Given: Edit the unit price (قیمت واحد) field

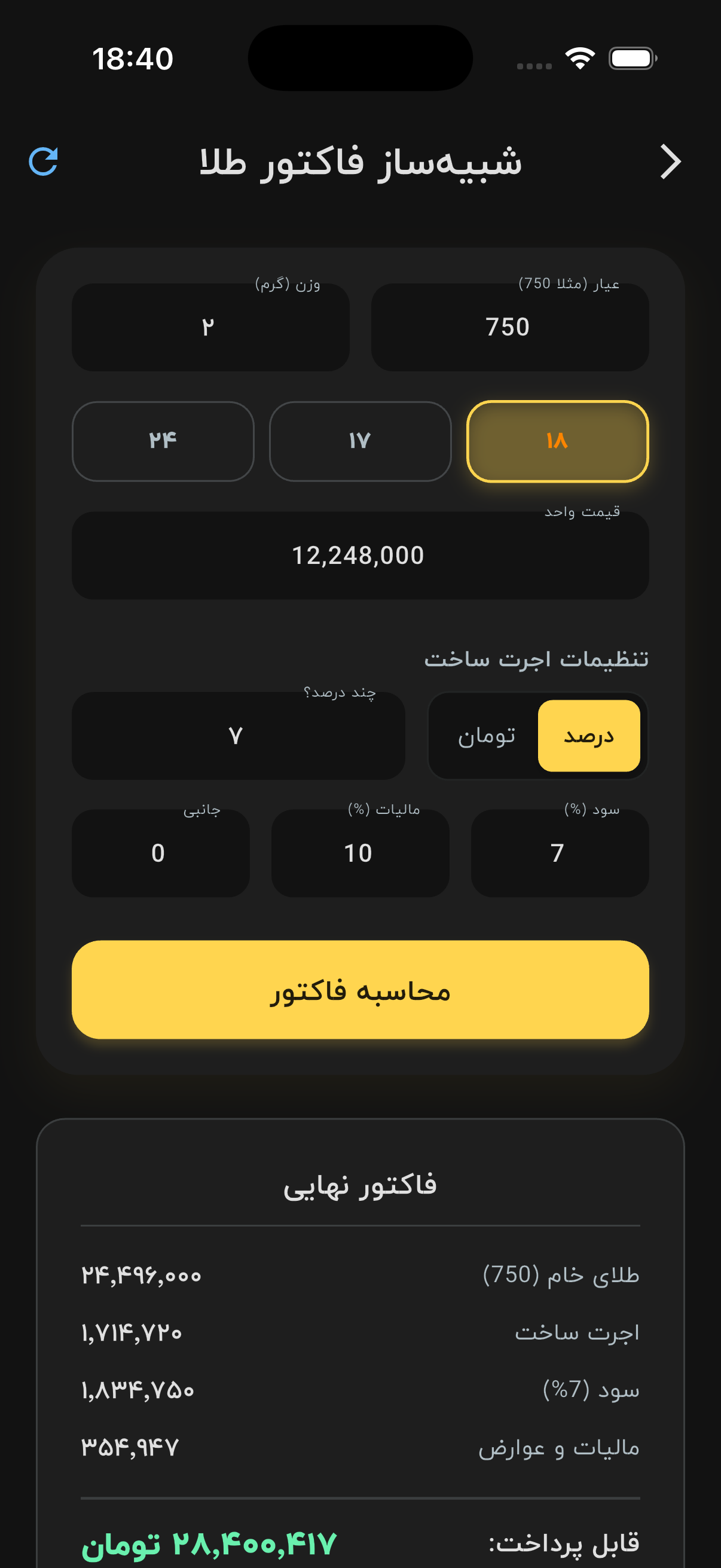Looking at the screenshot, I should [x=359, y=555].
